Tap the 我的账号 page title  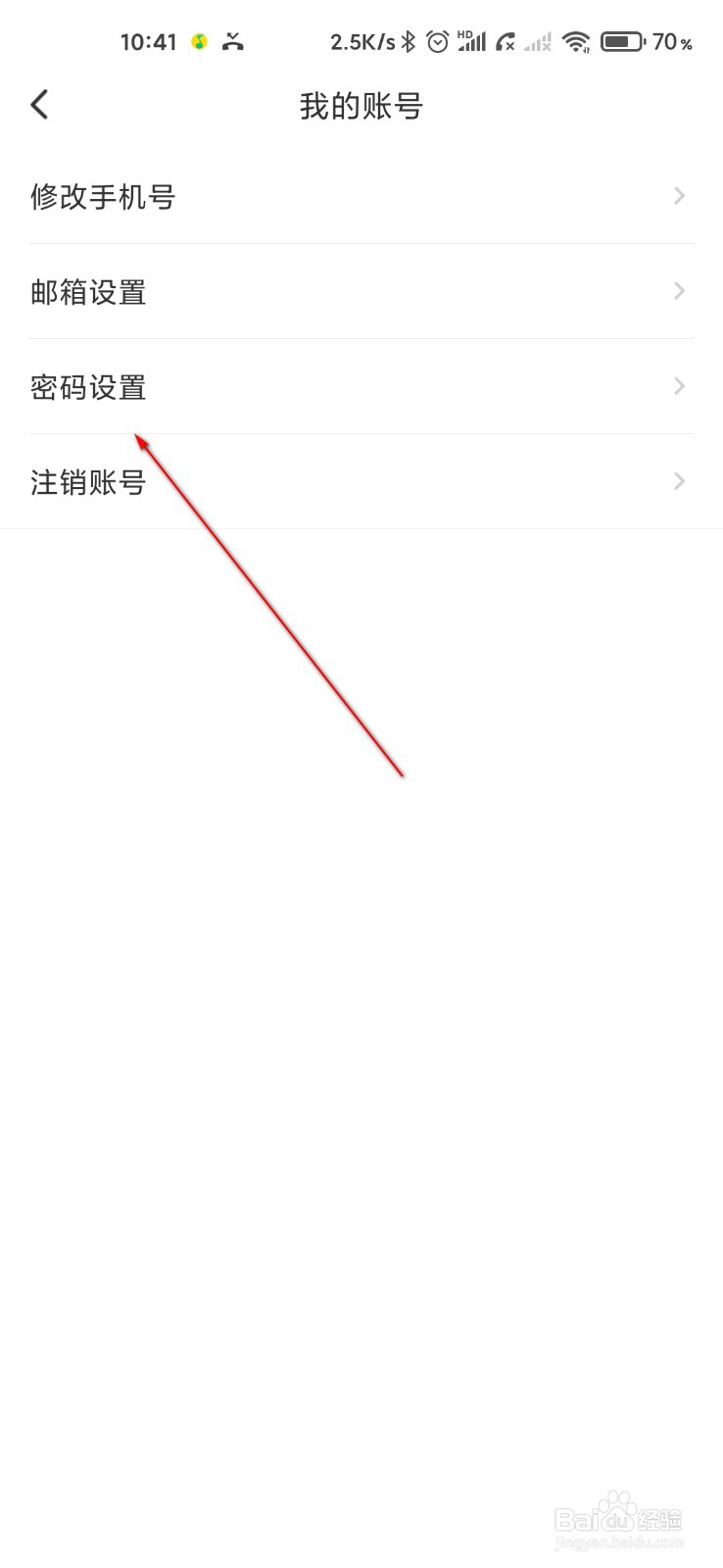click(361, 106)
